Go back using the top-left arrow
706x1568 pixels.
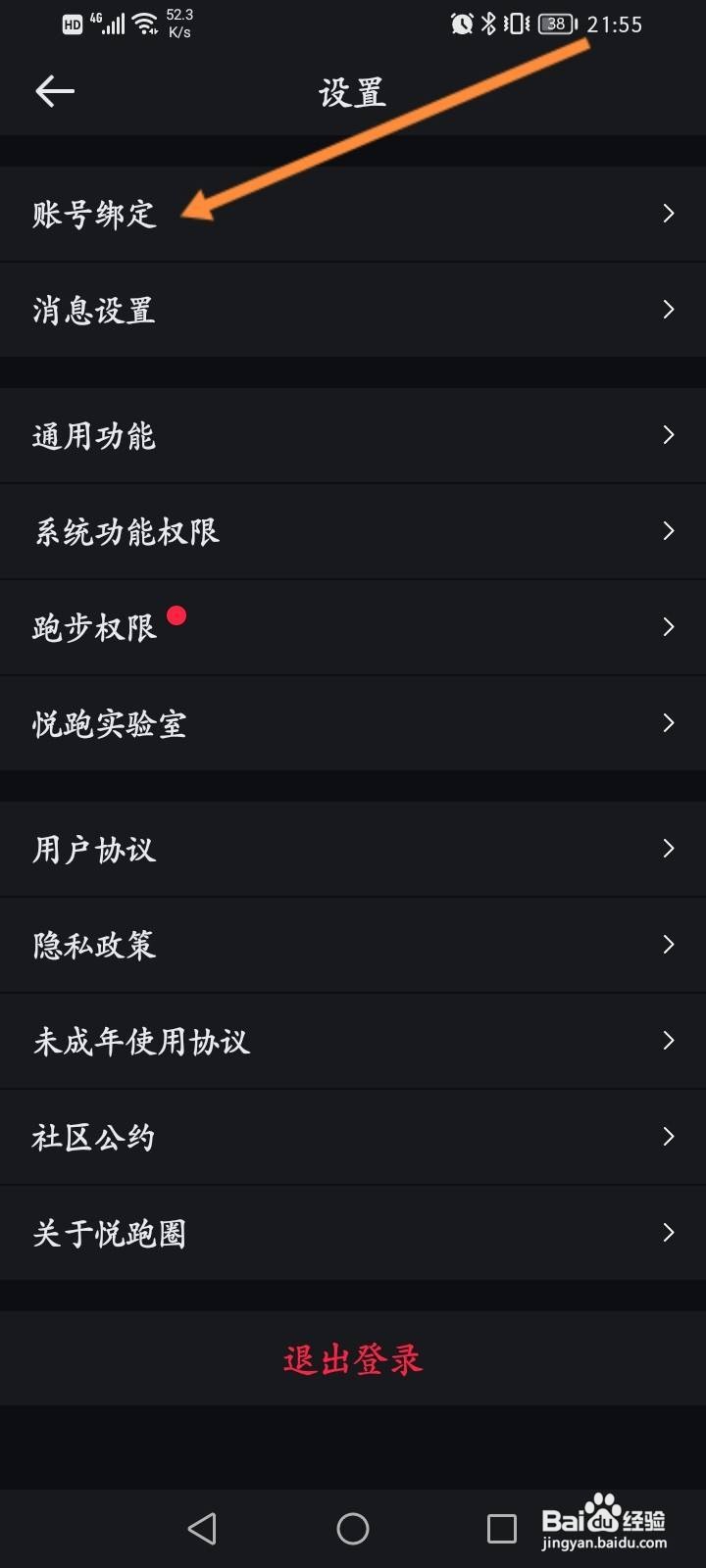[x=55, y=92]
